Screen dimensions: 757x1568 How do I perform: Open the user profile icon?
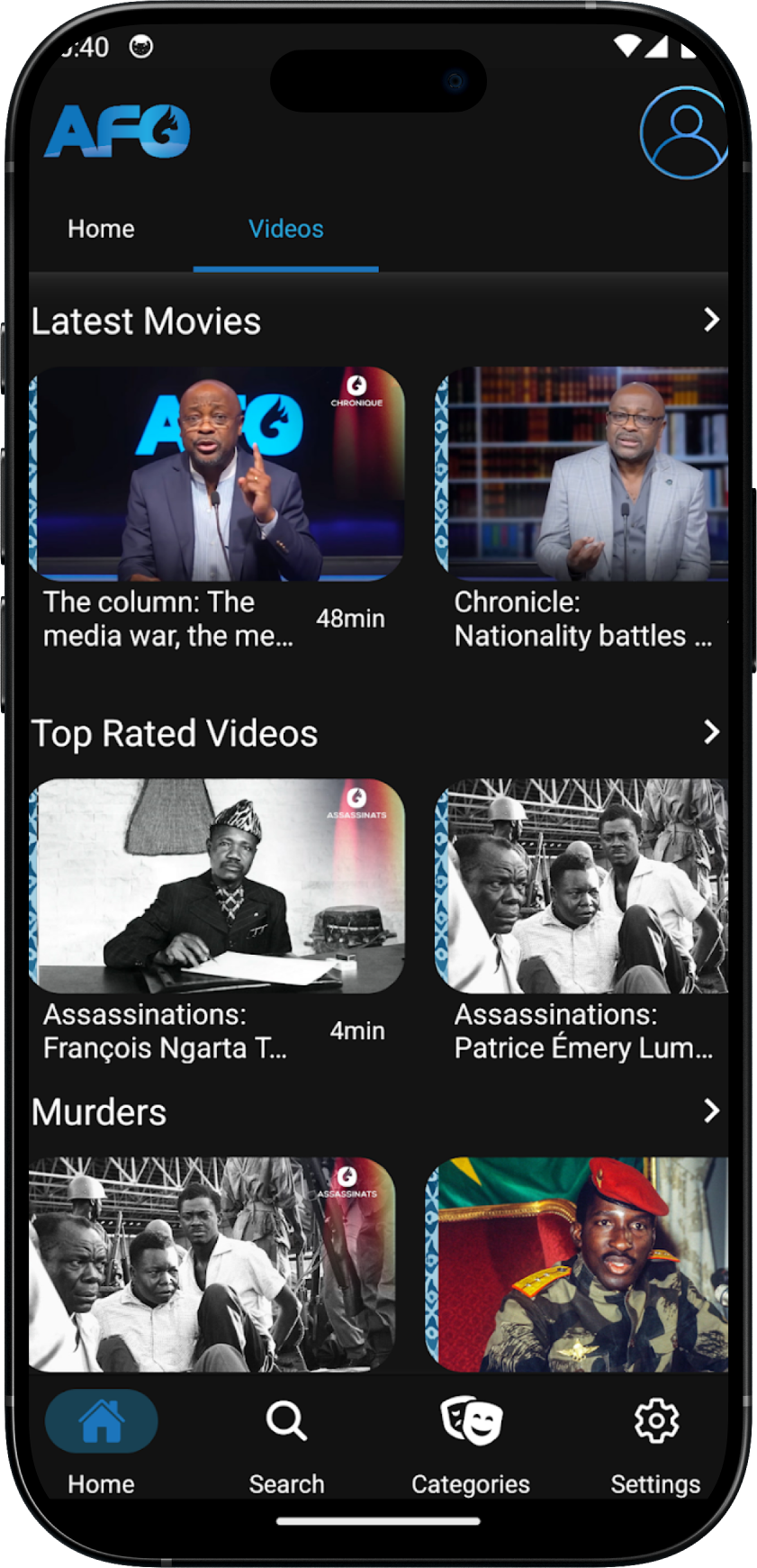point(685,132)
